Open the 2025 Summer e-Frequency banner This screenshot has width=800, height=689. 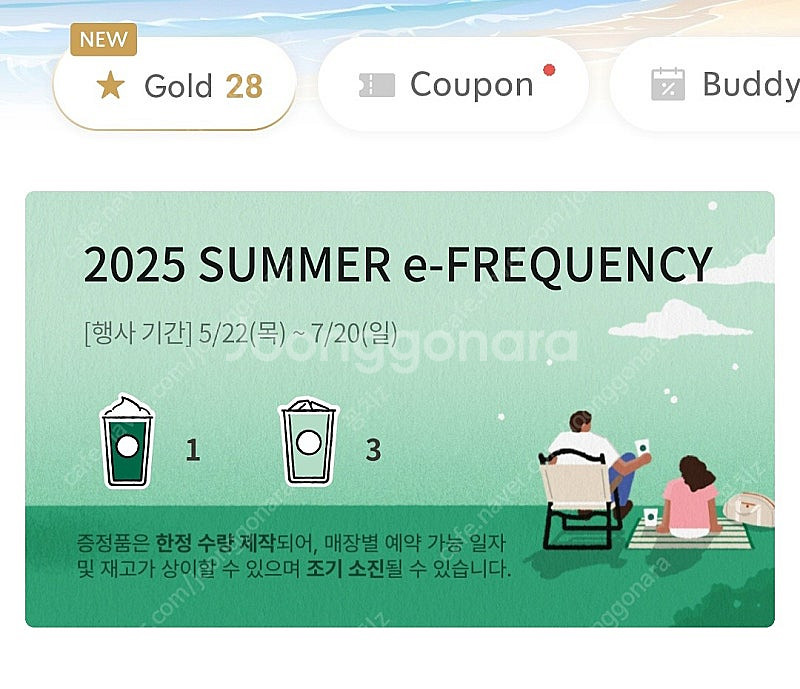coord(400,408)
